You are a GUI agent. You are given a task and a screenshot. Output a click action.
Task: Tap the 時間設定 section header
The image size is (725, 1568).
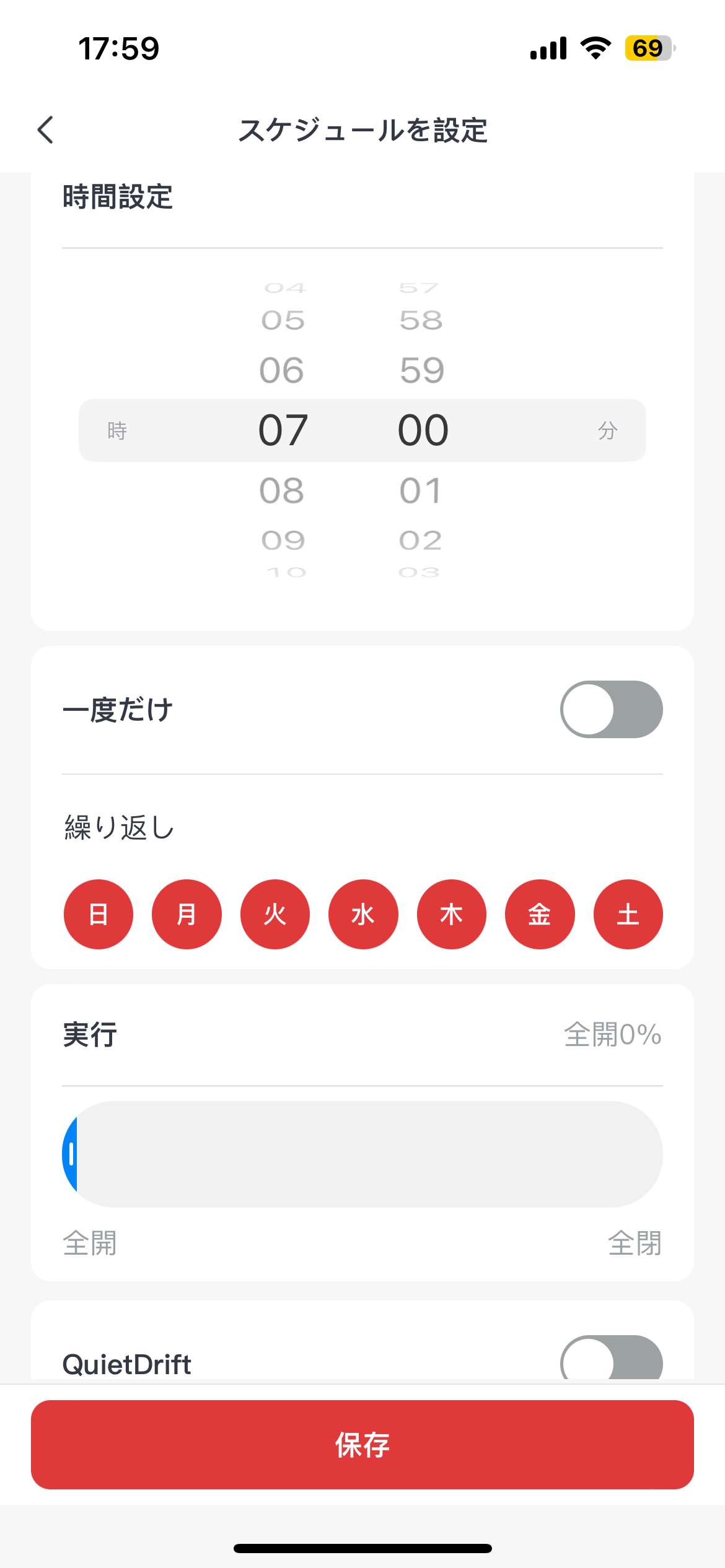[x=118, y=196]
